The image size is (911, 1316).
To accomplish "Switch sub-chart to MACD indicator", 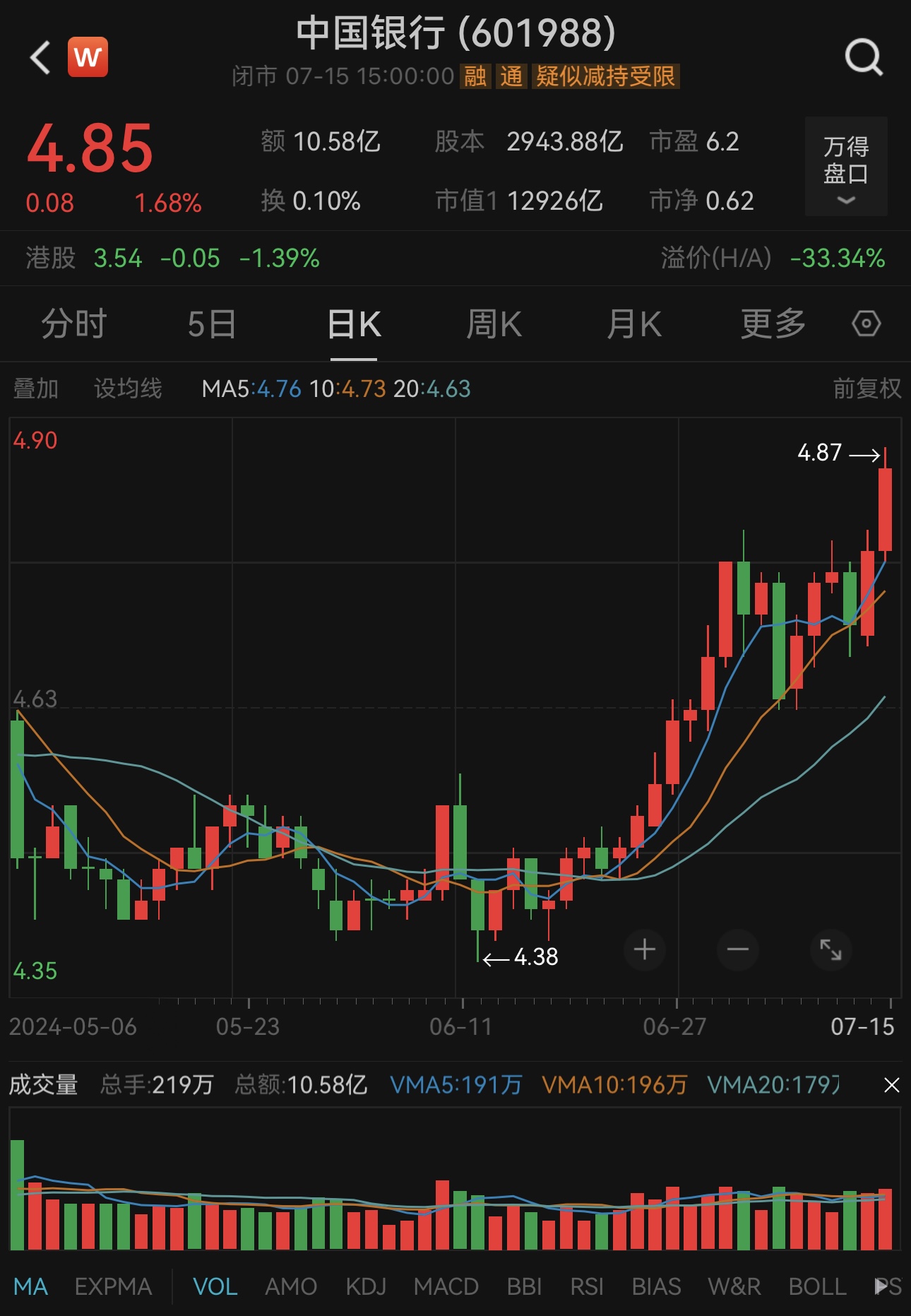I will 446,1286.
